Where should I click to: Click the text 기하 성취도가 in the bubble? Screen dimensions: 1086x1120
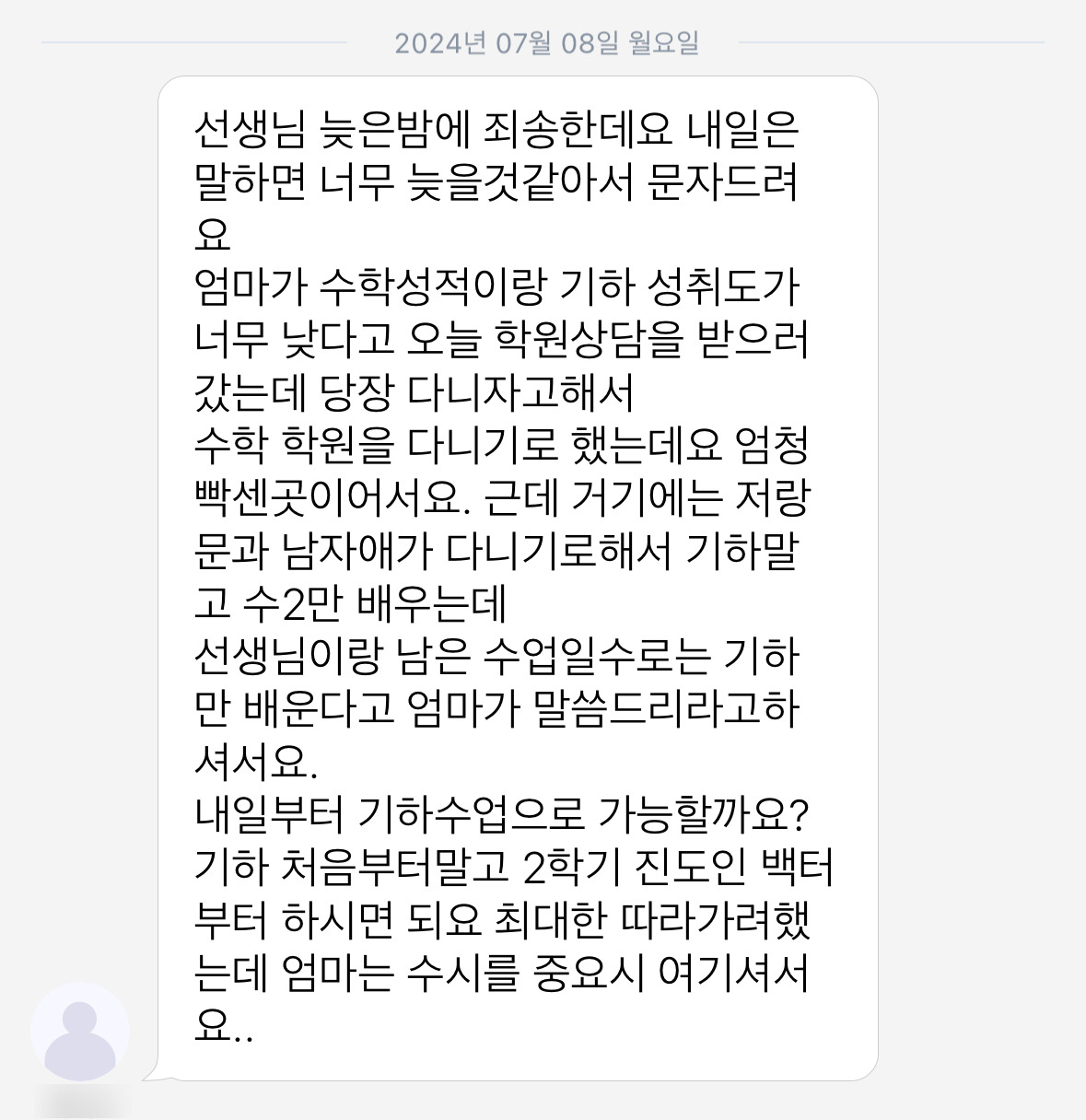[682, 289]
